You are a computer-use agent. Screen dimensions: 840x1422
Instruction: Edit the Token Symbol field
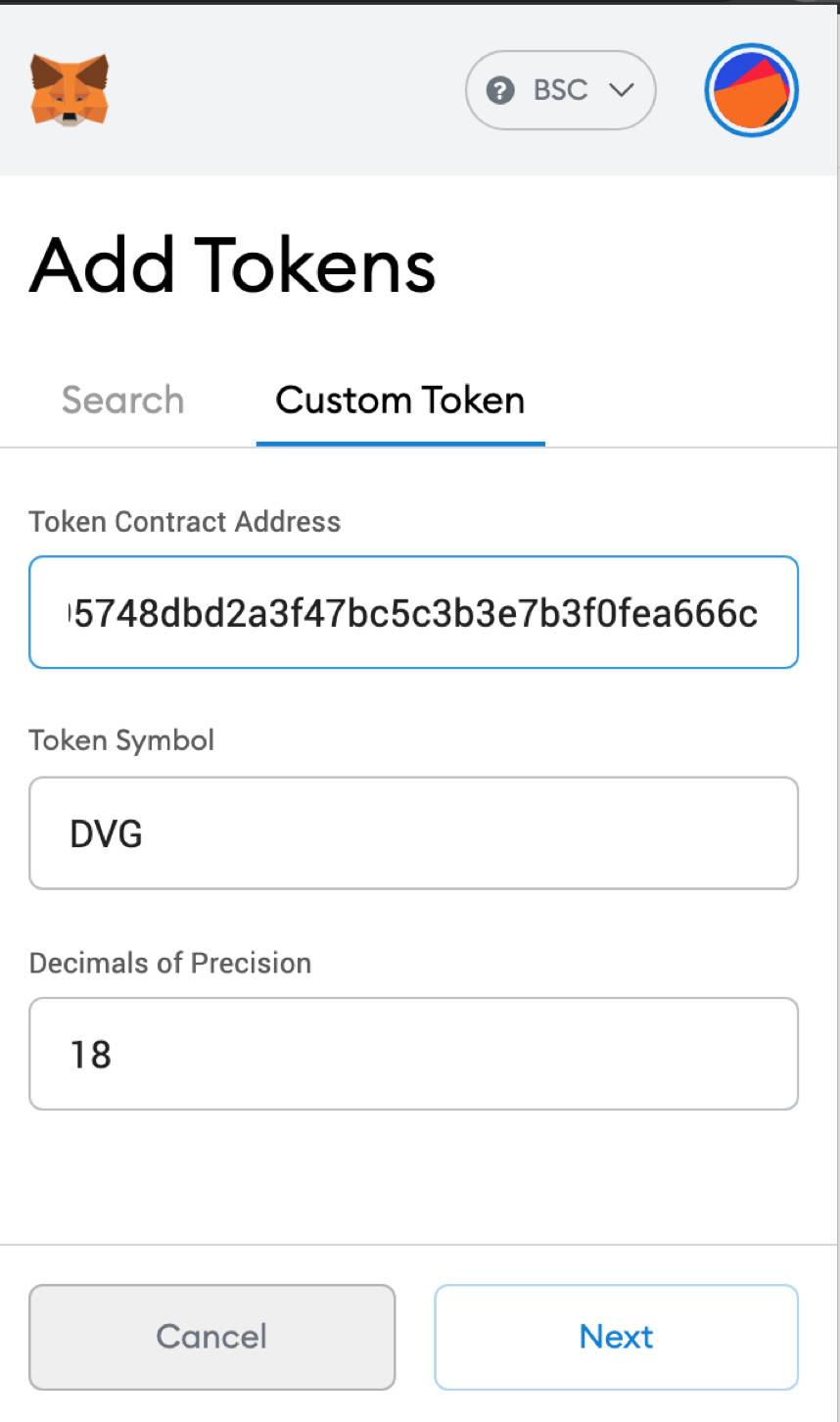pos(413,833)
